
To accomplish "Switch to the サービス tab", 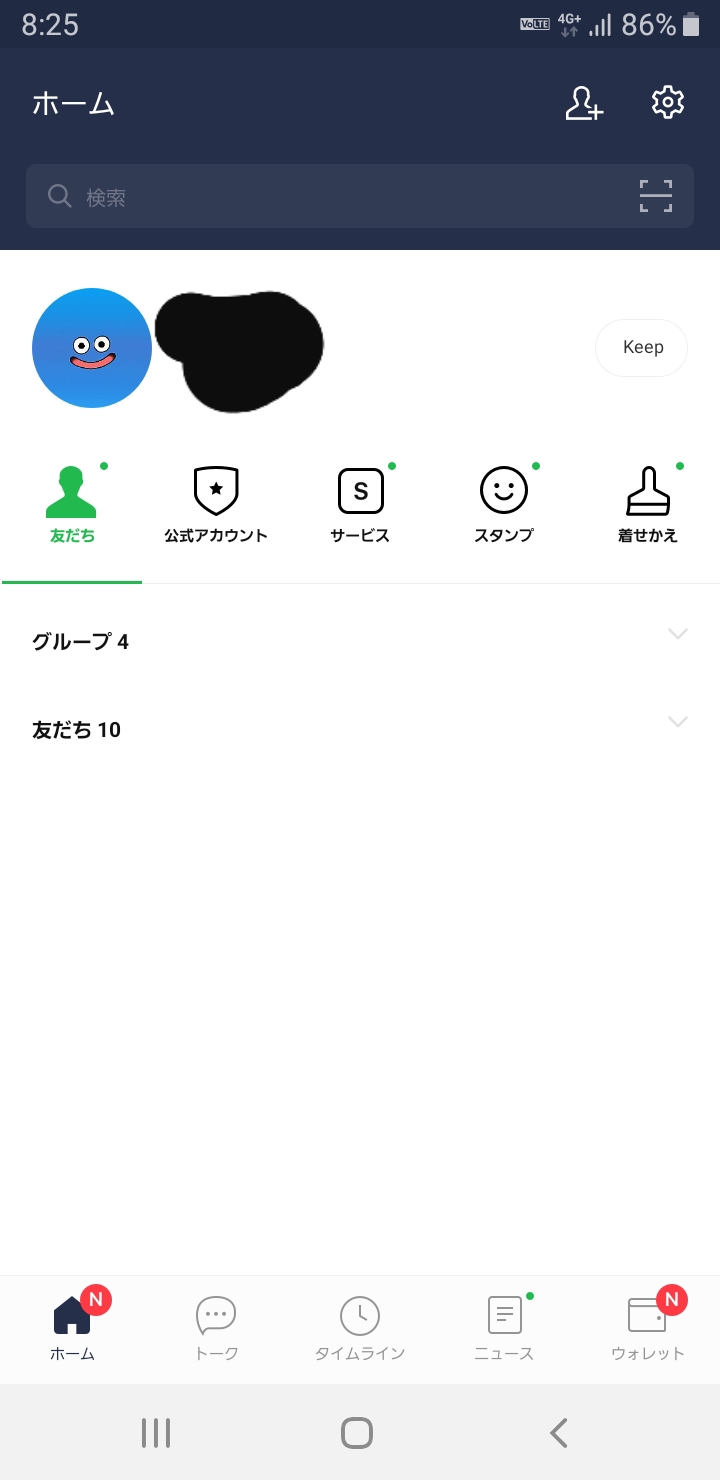I will pyautogui.click(x=360, y=506).
